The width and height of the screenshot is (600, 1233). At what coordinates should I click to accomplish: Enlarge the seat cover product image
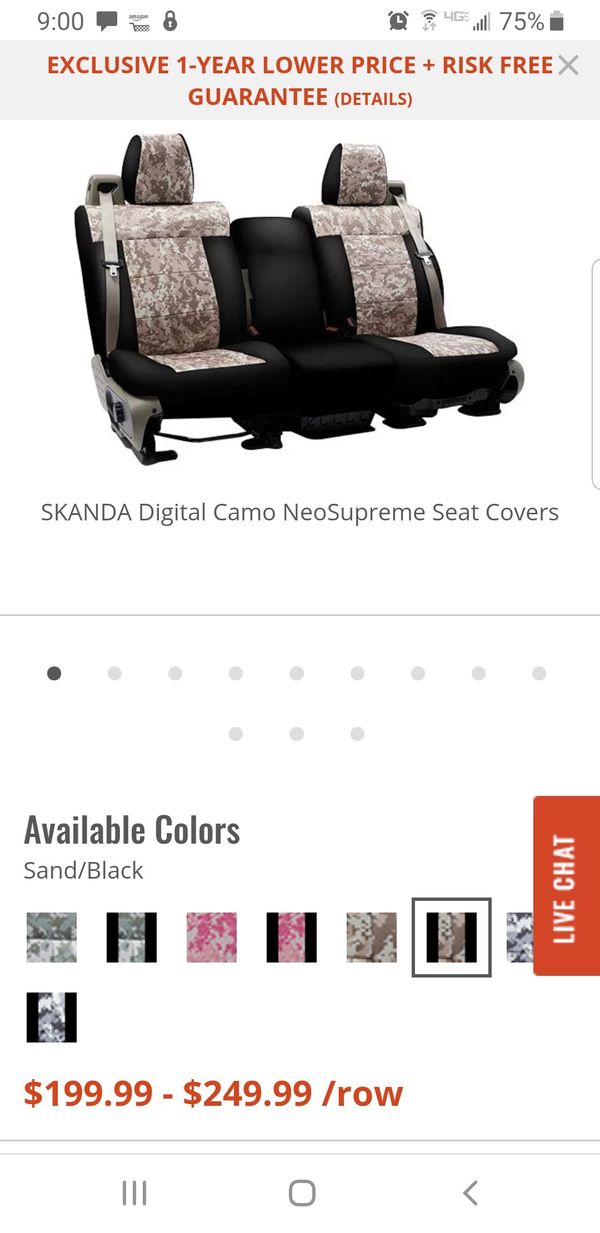coord(298,300)
